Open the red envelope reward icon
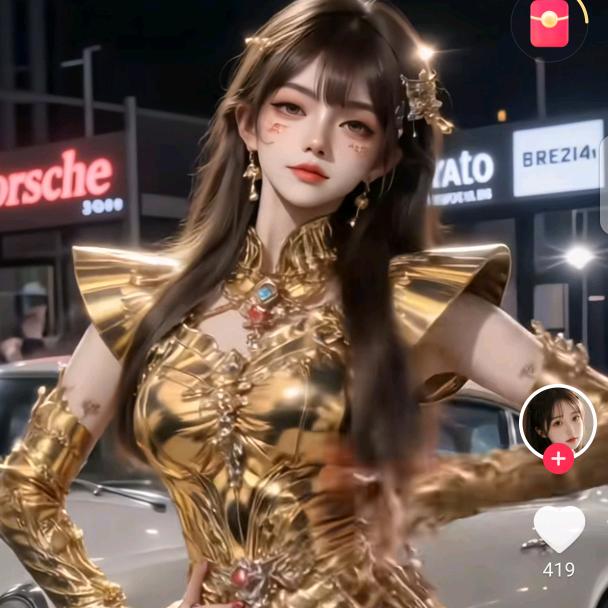Viewport: 608px width, 608px height. (549, 24)
